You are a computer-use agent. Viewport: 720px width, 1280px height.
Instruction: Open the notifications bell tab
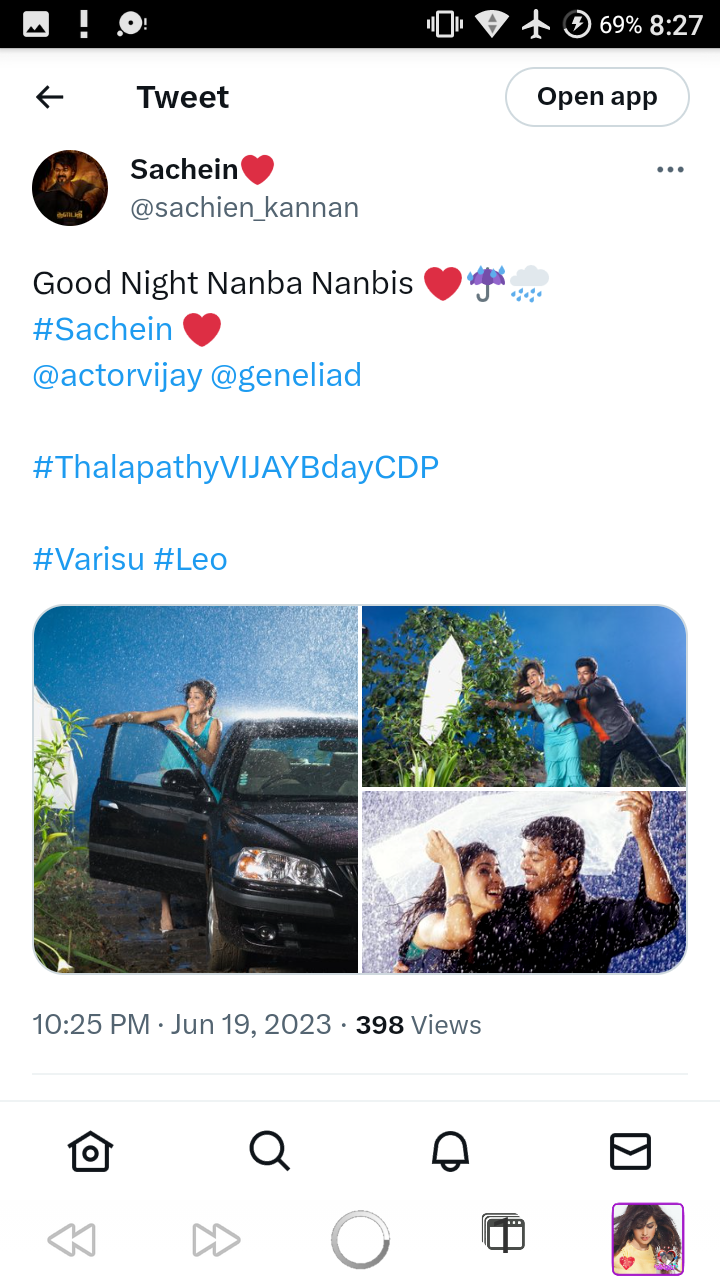click(x=450, y=1151)
